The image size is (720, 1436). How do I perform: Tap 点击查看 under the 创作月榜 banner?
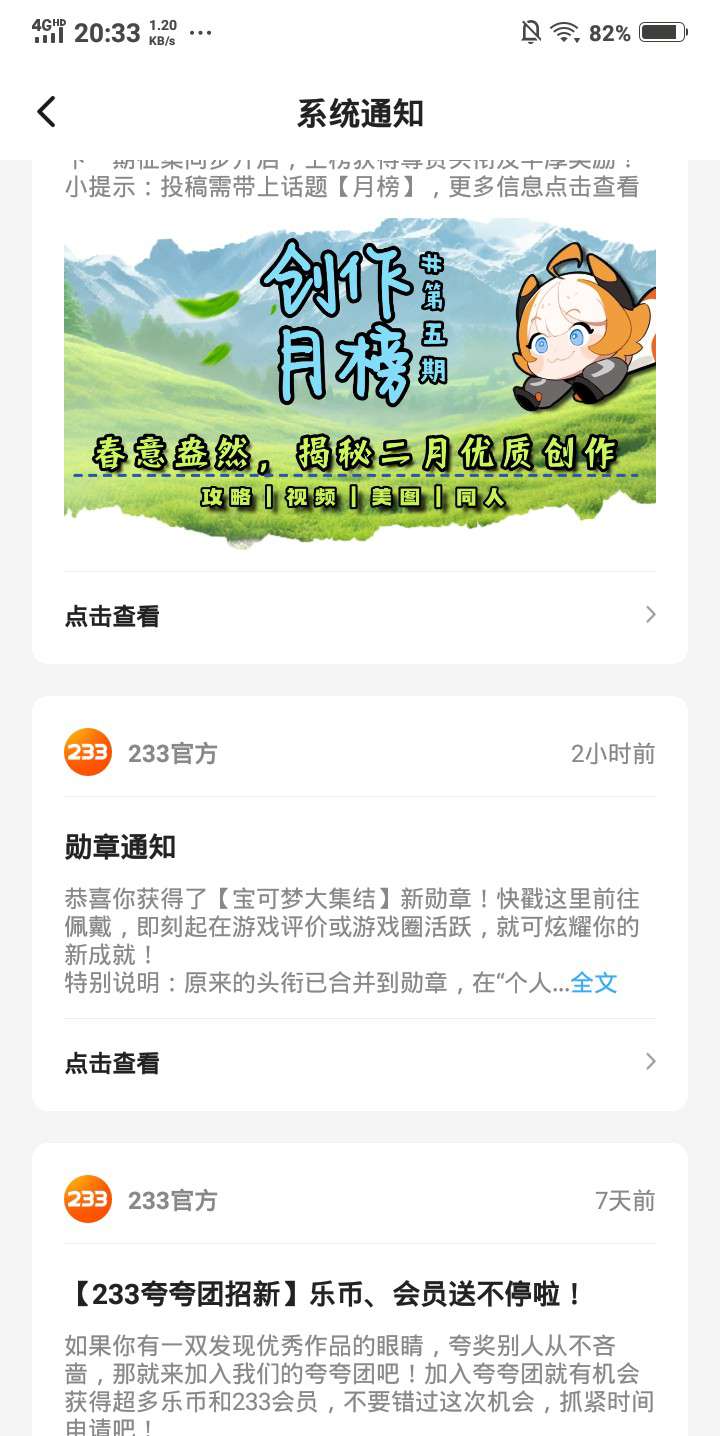360,616
